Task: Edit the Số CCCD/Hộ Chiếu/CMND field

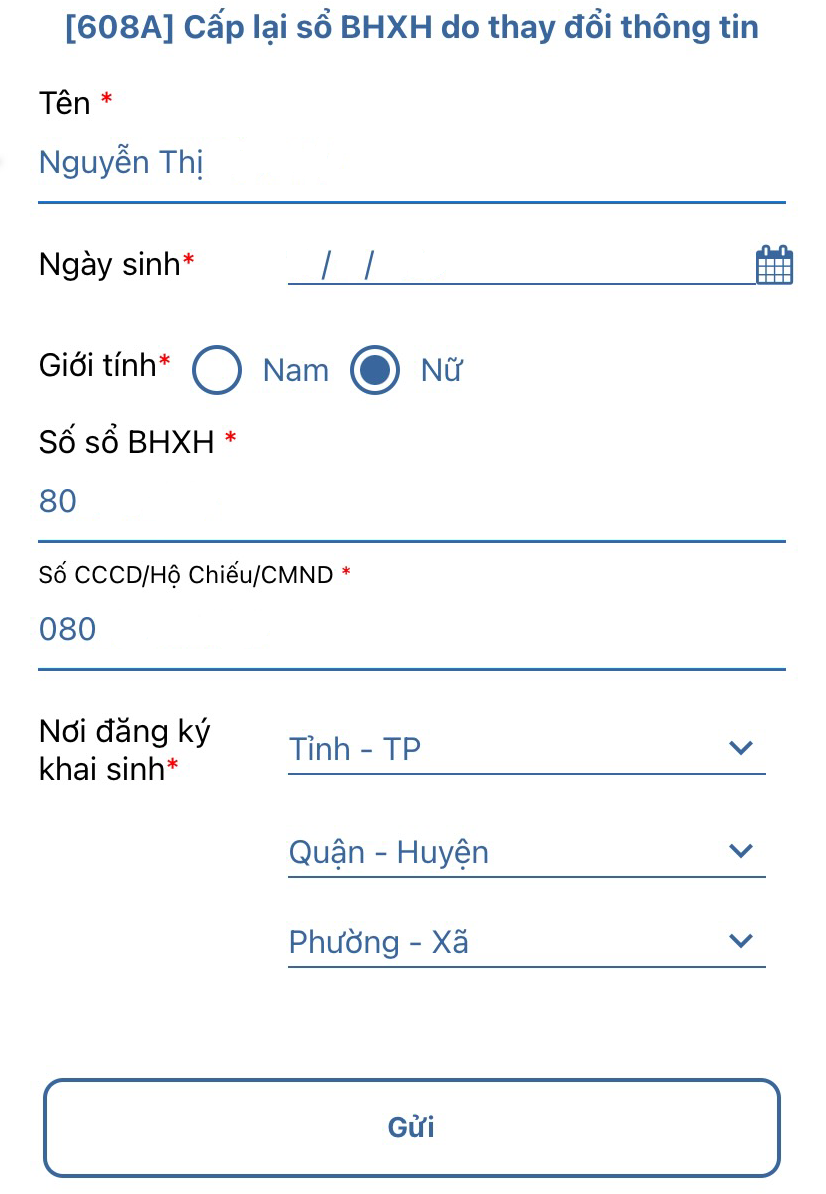Action: [x=410, y=630]
